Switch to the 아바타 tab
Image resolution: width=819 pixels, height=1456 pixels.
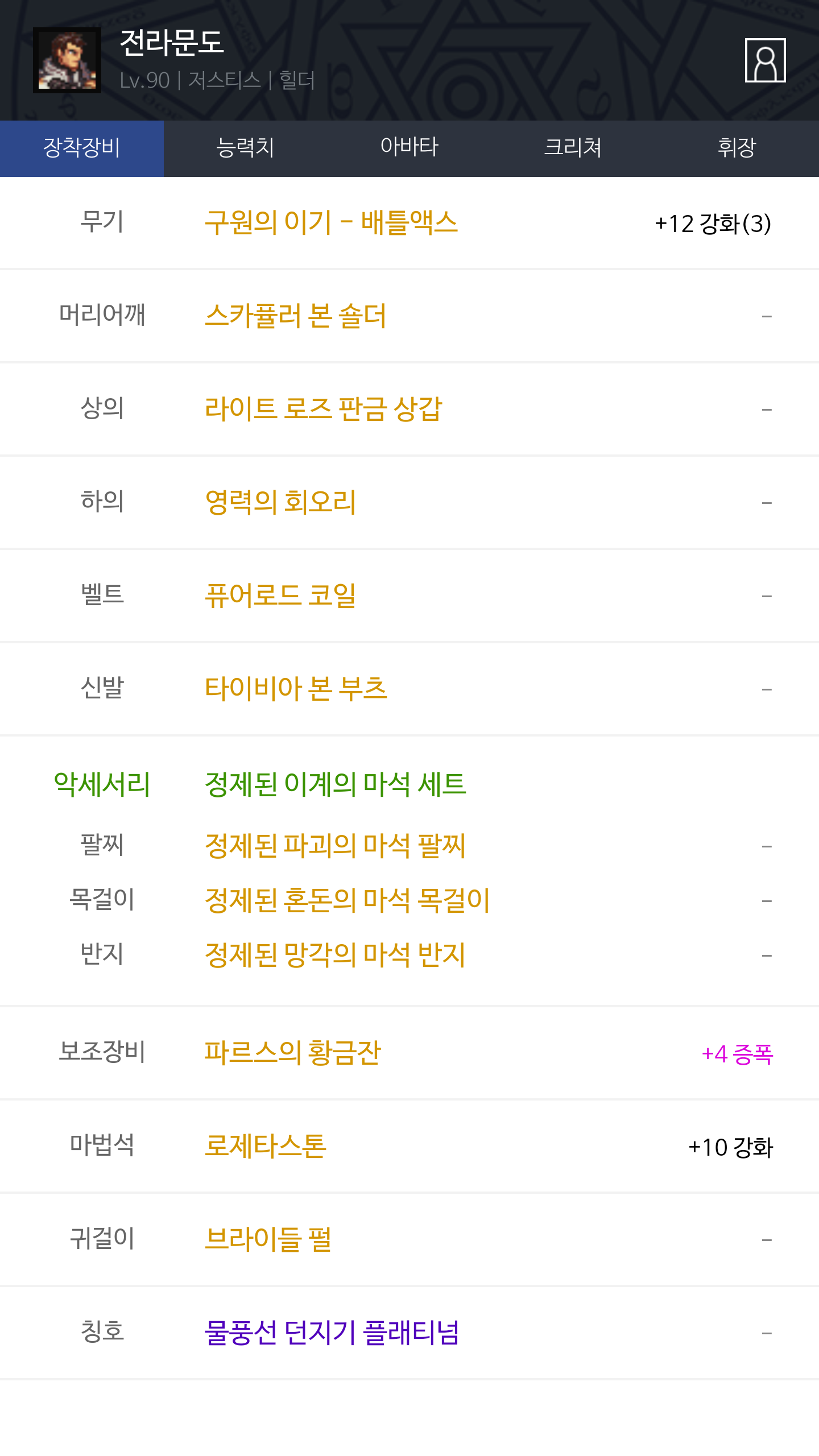(409, 148)
